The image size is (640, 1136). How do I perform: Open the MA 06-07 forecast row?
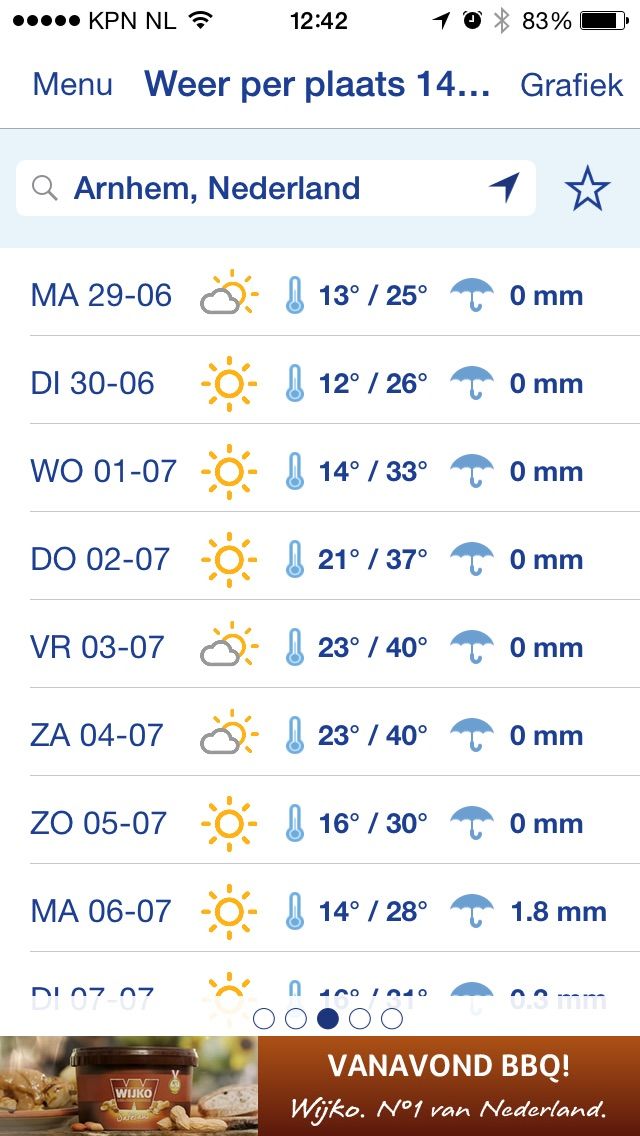tap(320, 911)
